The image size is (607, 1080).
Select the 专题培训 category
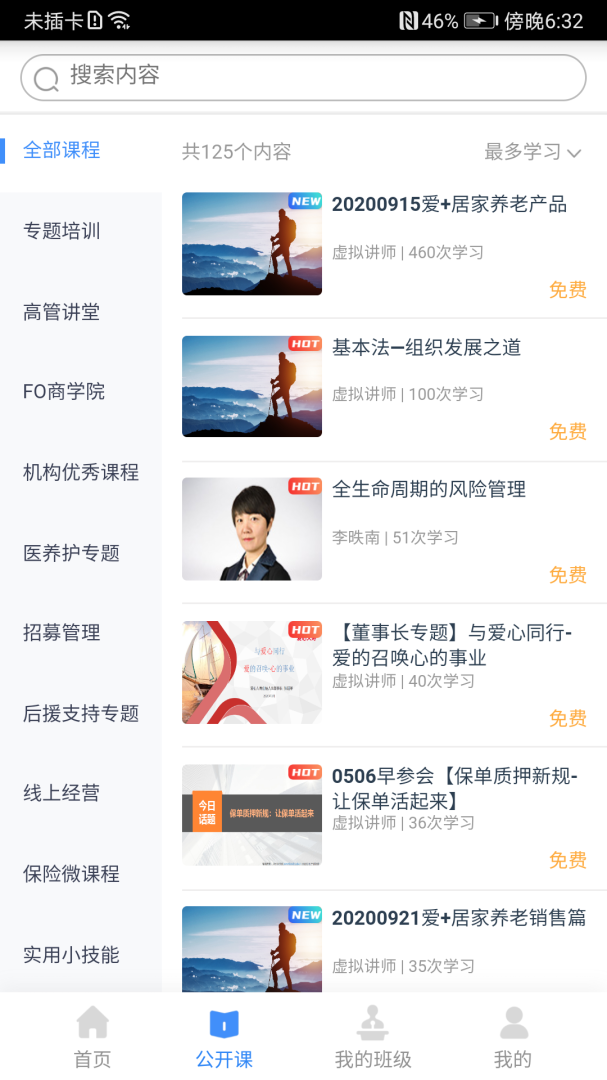click(x=62, y=232)
